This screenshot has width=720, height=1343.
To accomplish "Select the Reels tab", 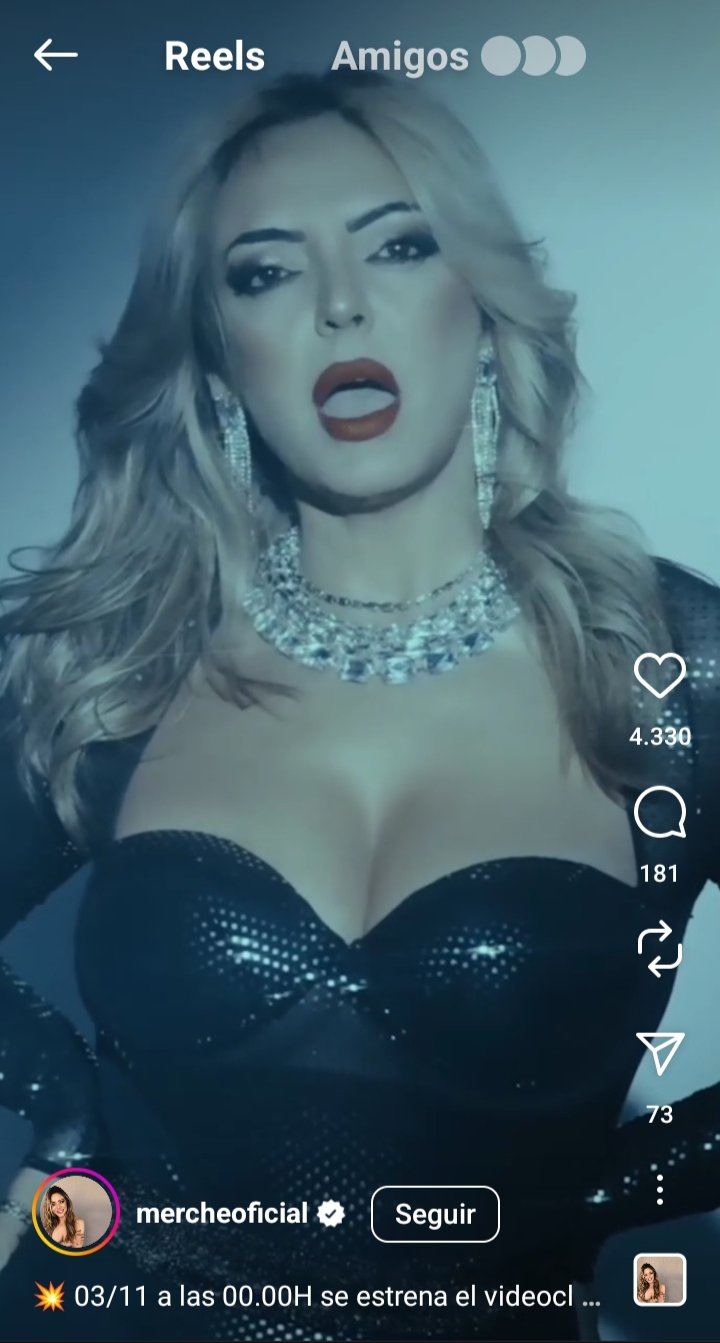I will [x=214, y=57].
